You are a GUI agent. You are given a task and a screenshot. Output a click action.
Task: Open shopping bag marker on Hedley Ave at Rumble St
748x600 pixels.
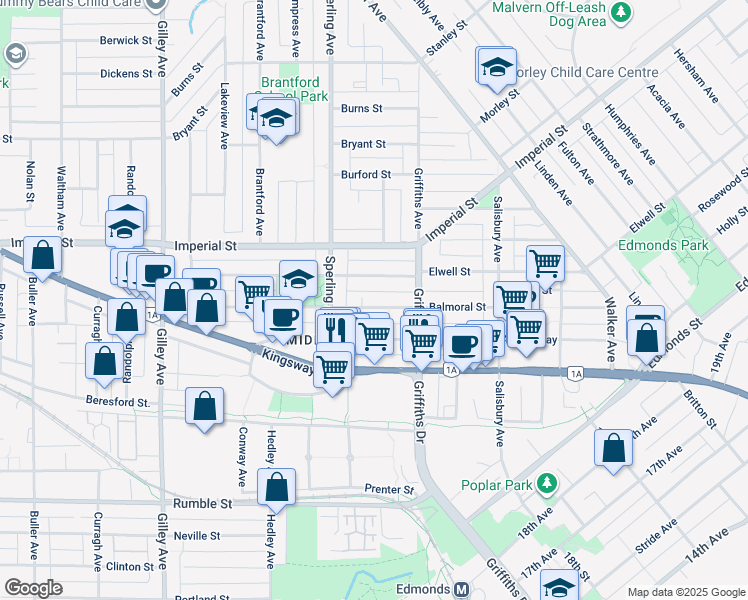pyautogui.click(x=277, y=489)
